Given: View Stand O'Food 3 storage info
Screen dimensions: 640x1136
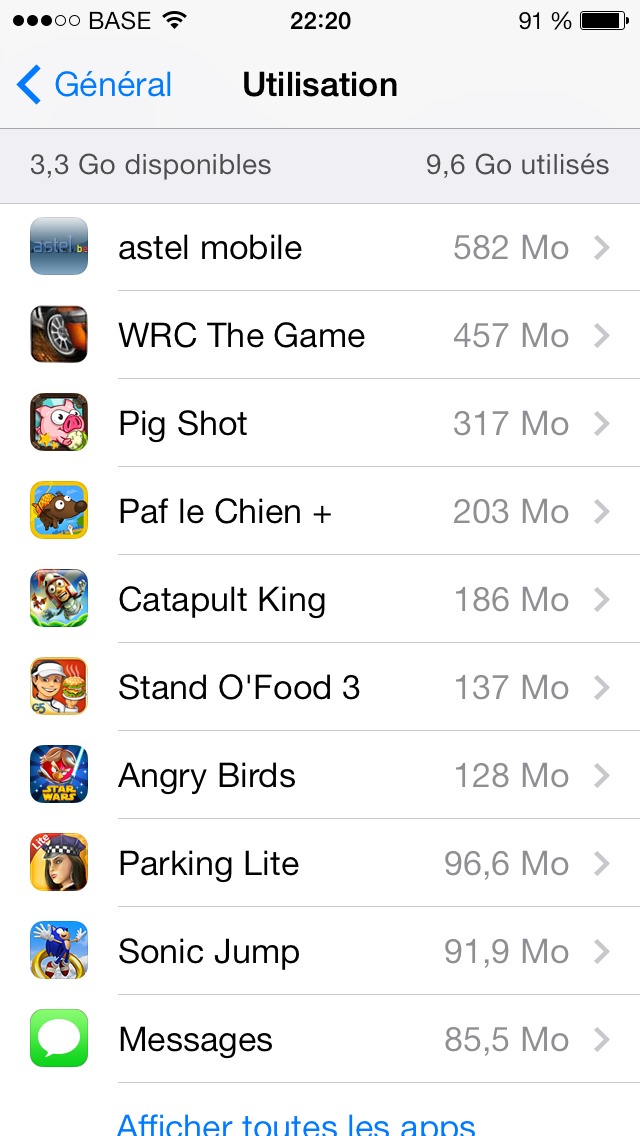Looking at the screenshot, I should pyautogui.click(x=320, y=688).
